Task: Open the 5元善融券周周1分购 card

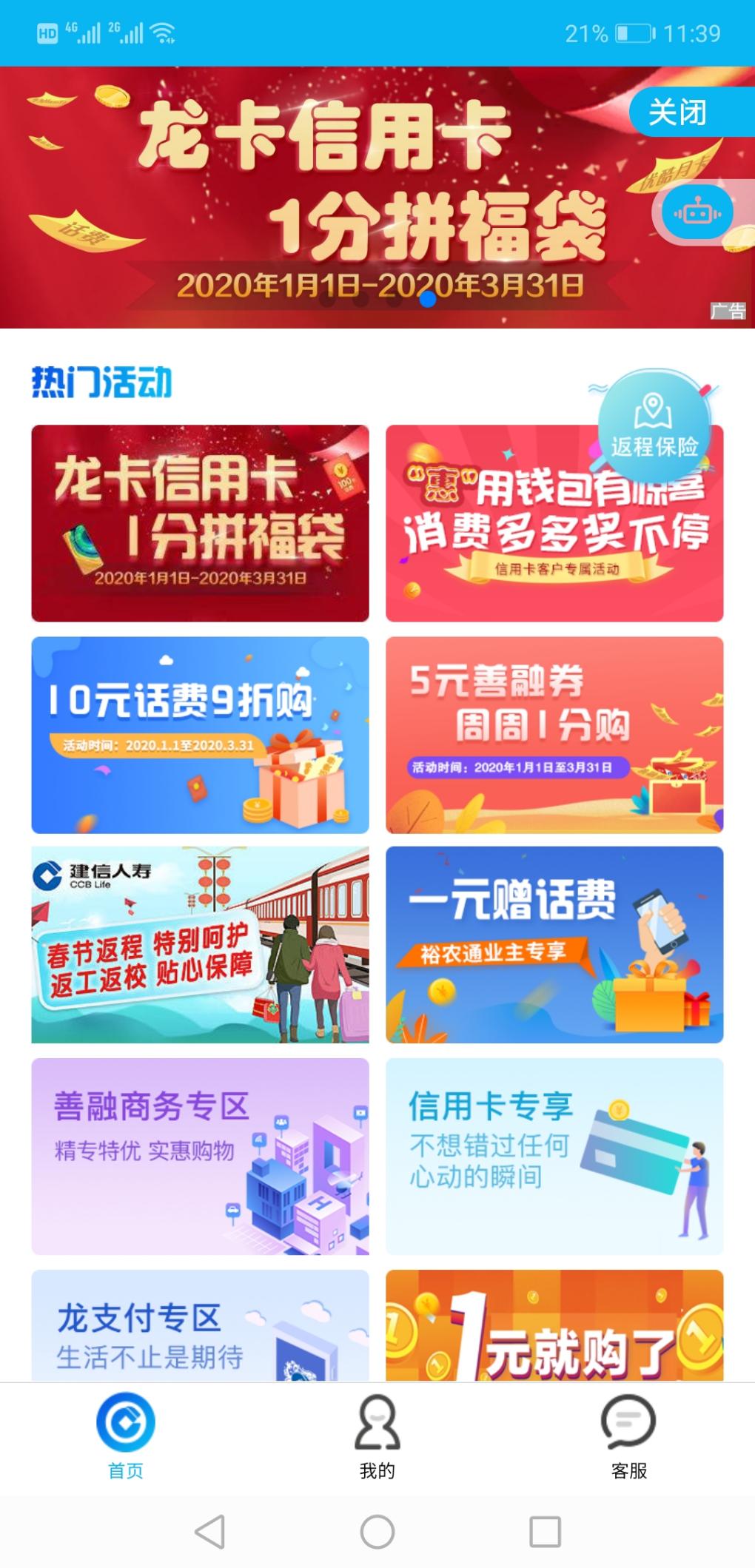Action: (554, 735)
